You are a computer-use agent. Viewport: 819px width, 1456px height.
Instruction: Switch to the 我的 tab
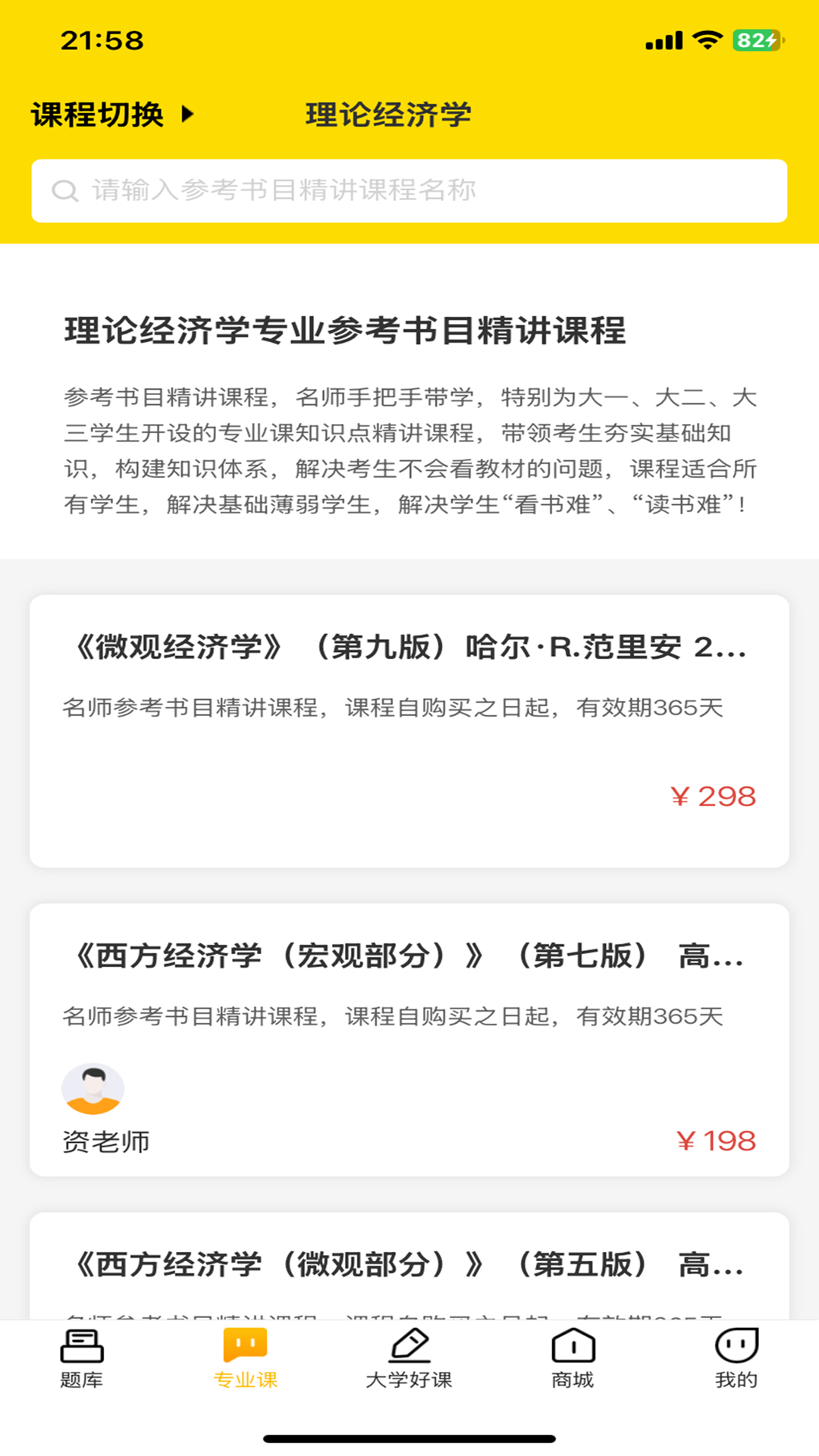click(736, 1359)
